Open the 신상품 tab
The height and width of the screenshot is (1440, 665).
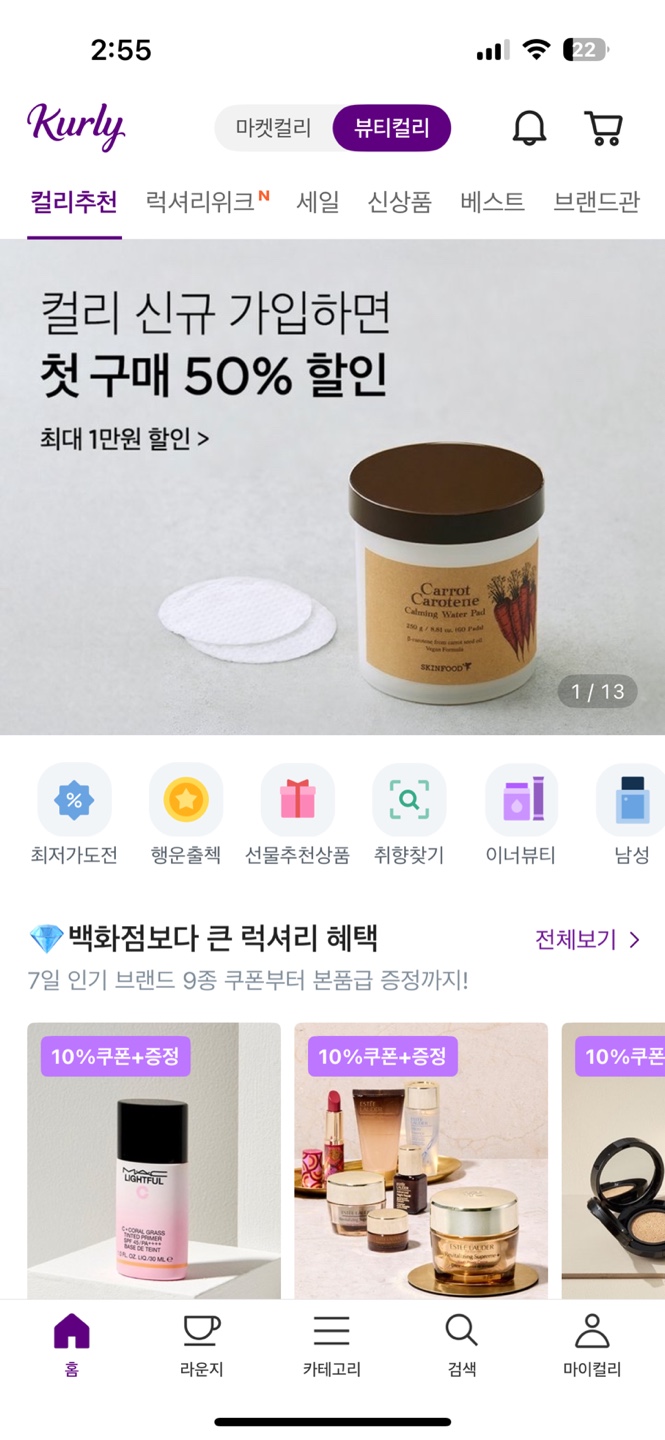click(x=399, y=202)
